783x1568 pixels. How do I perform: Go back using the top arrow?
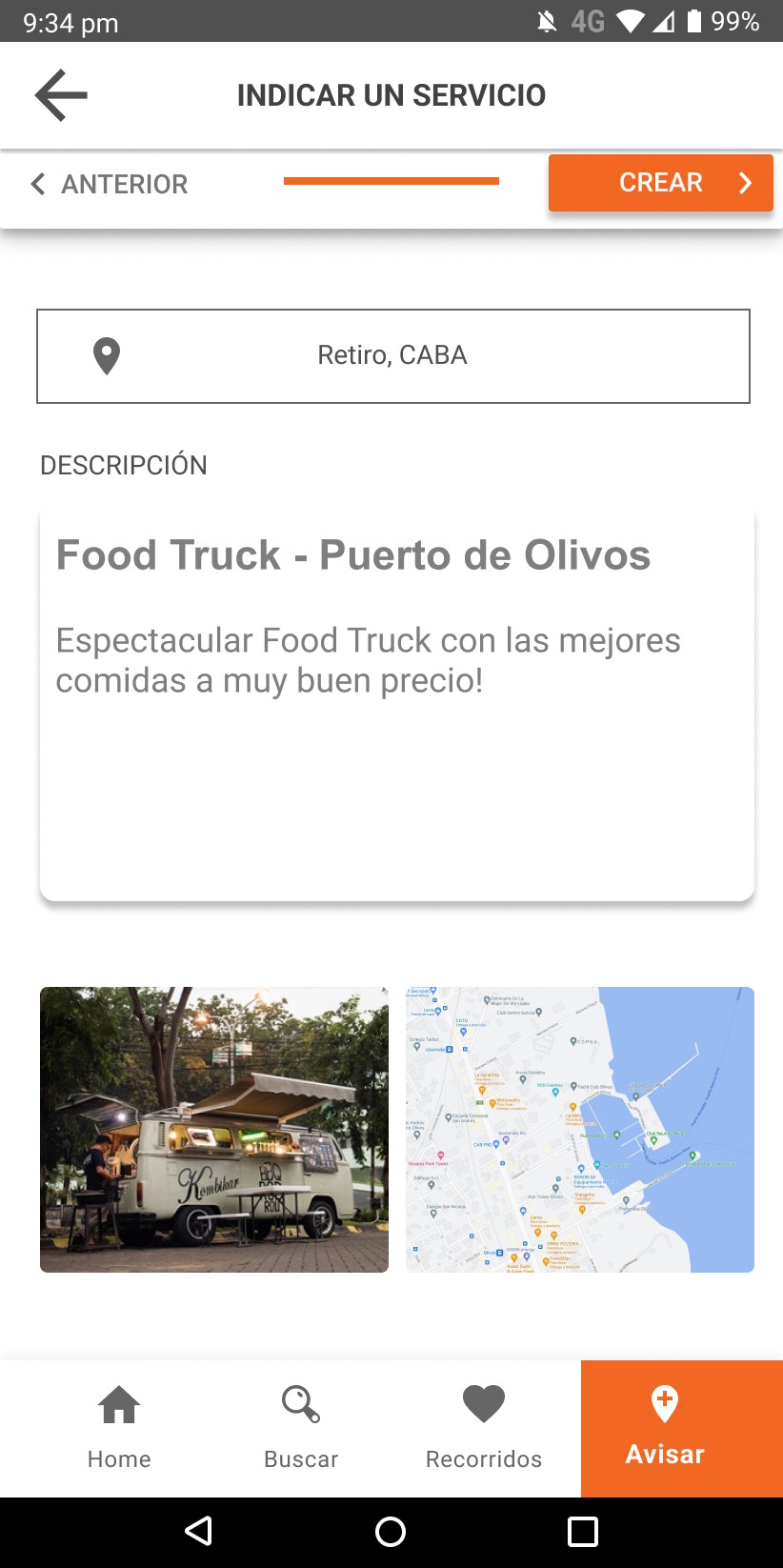61,95
